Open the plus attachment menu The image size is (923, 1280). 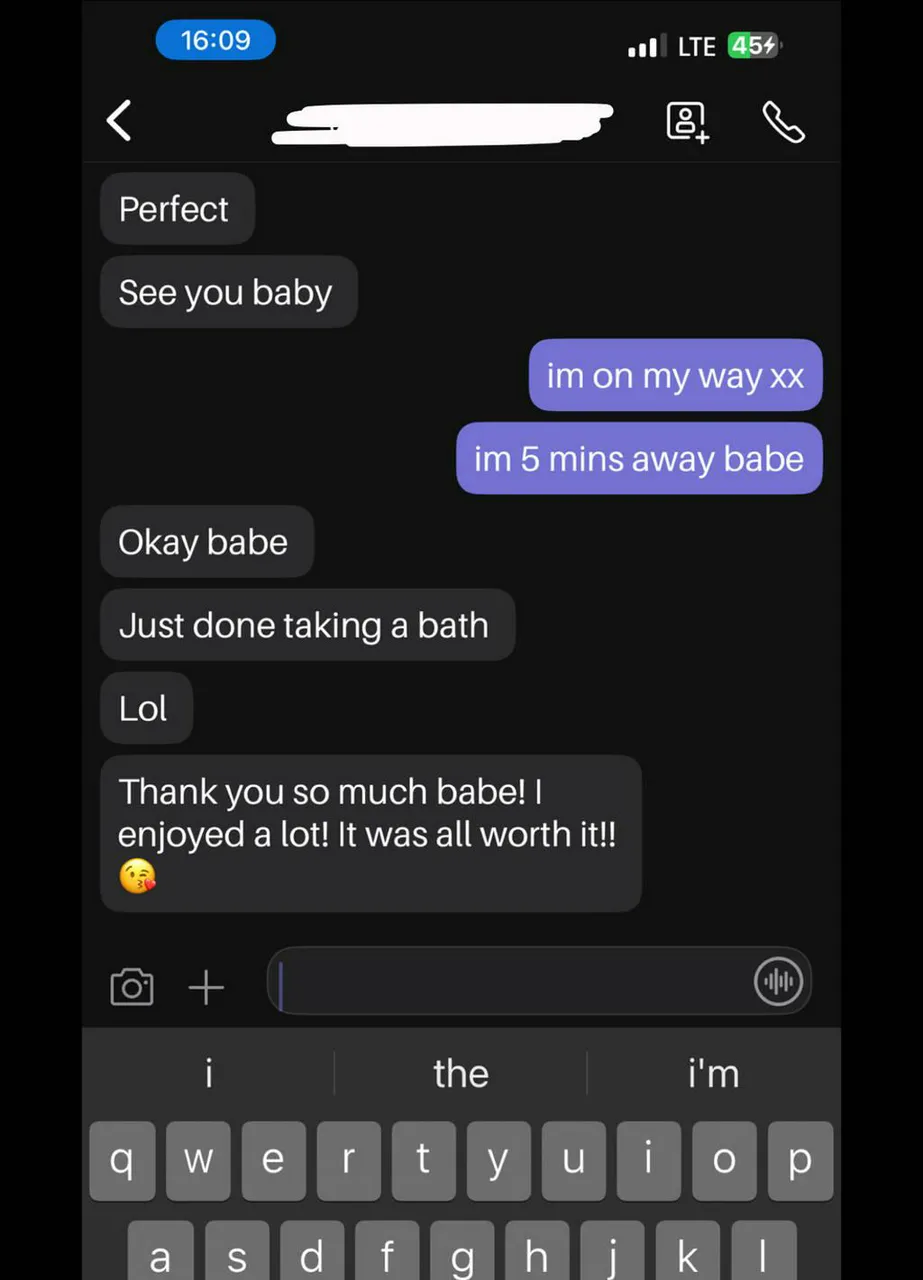pyautogui.click(x=206, y=988)
